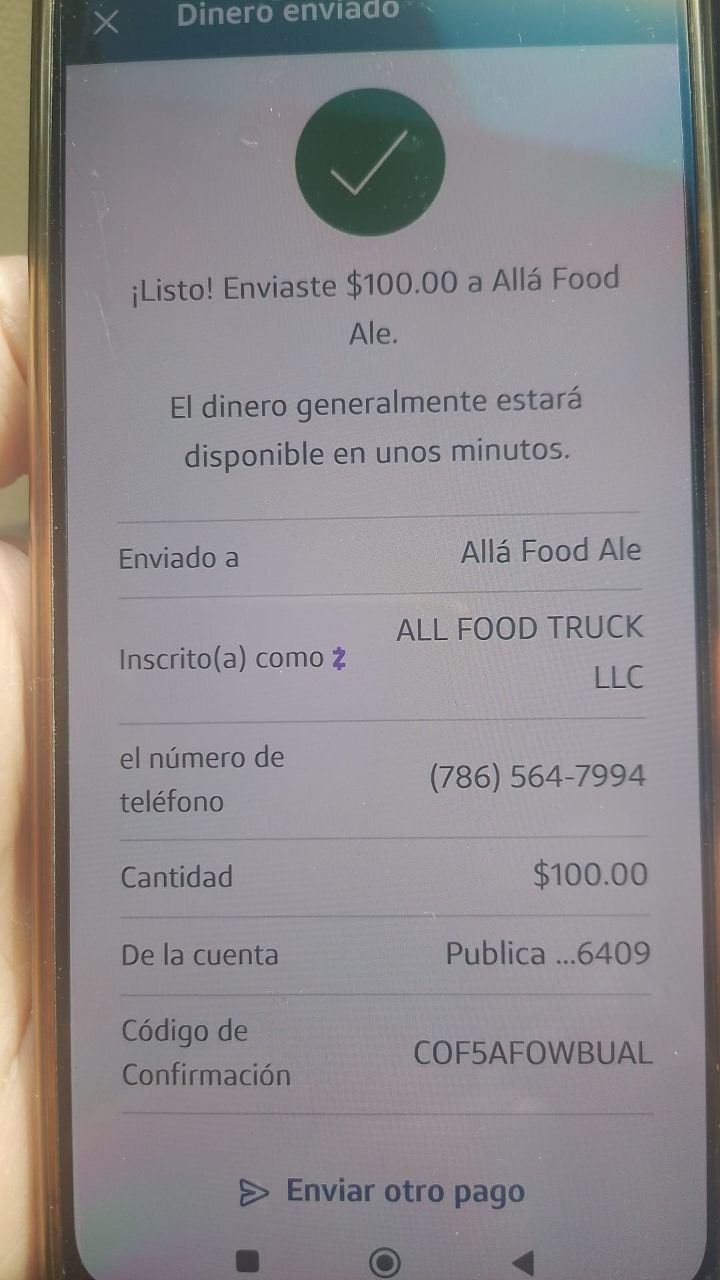The image size is (720, 1280).
Task: Go back with the system back button
Action: pos(522,1262)
